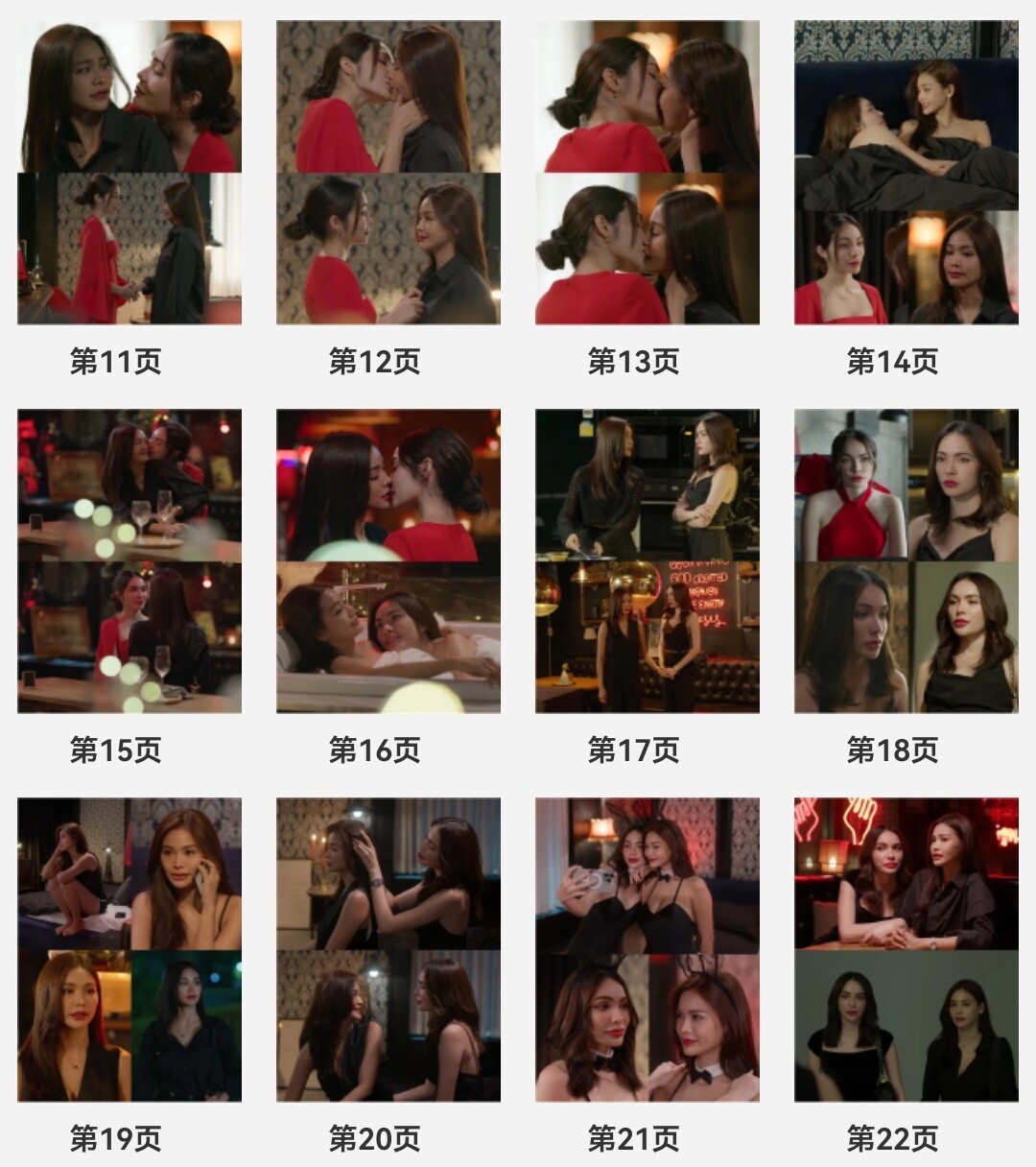
Task: Select the page 20 thumbnail (第20页)
Action: coord(388,950)
